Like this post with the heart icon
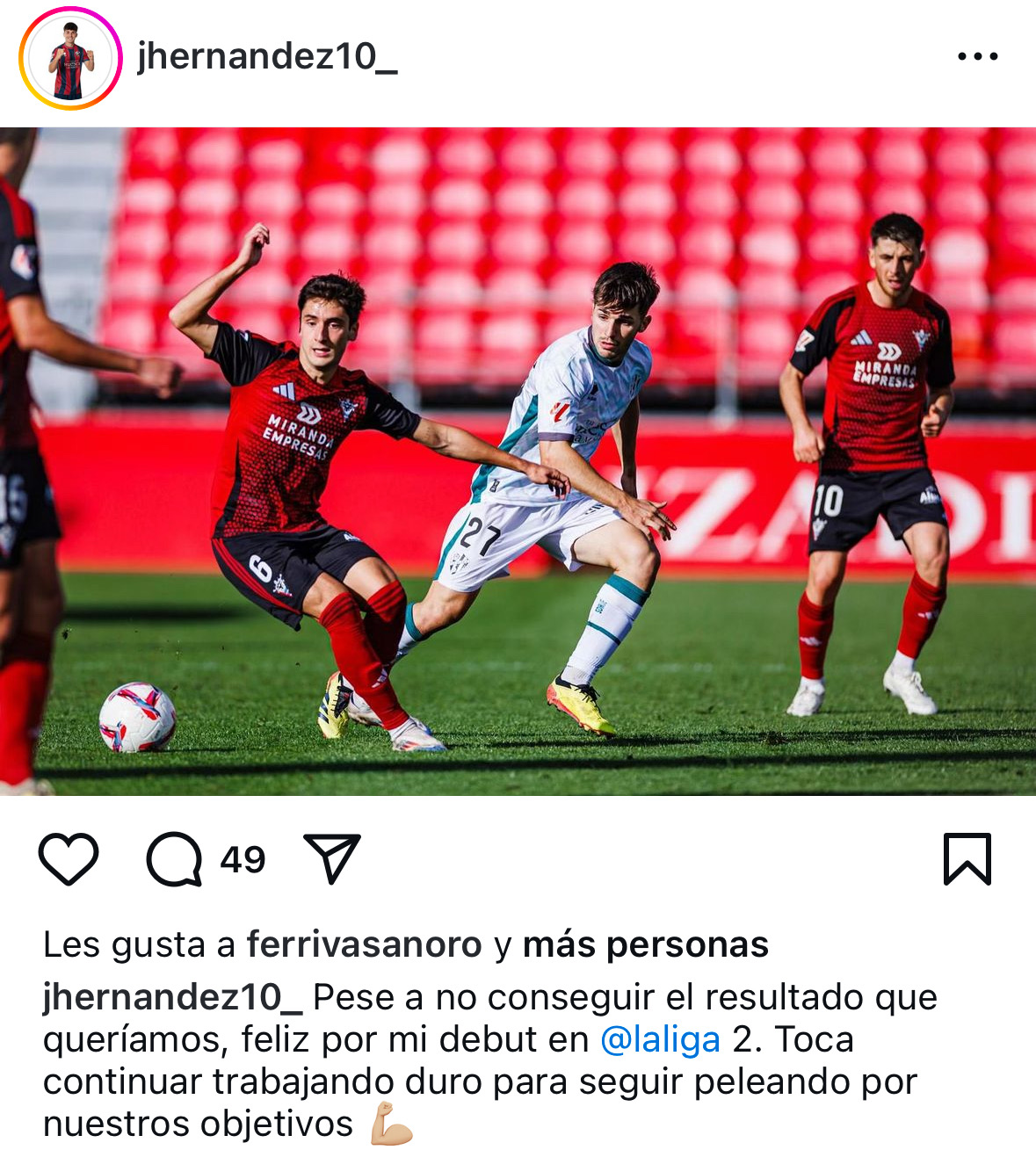Image resolution: width=1036 pixels, height=1150 pixels. click(69, 859)
